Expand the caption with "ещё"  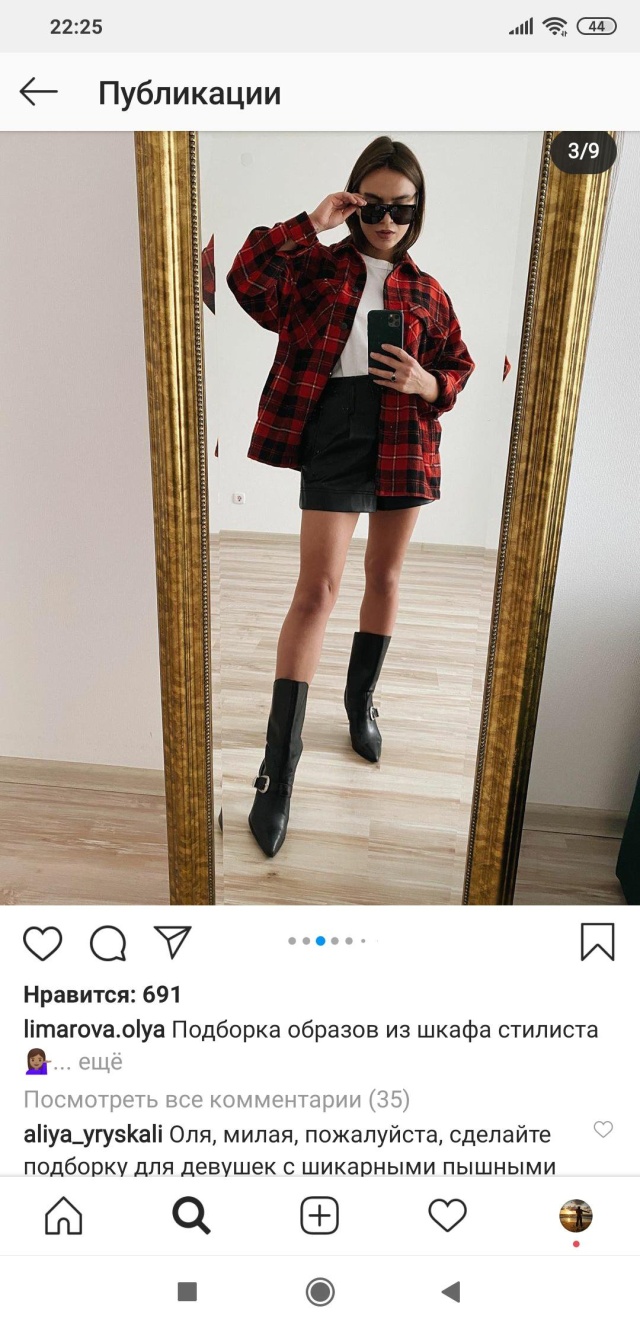(101, 1062)
